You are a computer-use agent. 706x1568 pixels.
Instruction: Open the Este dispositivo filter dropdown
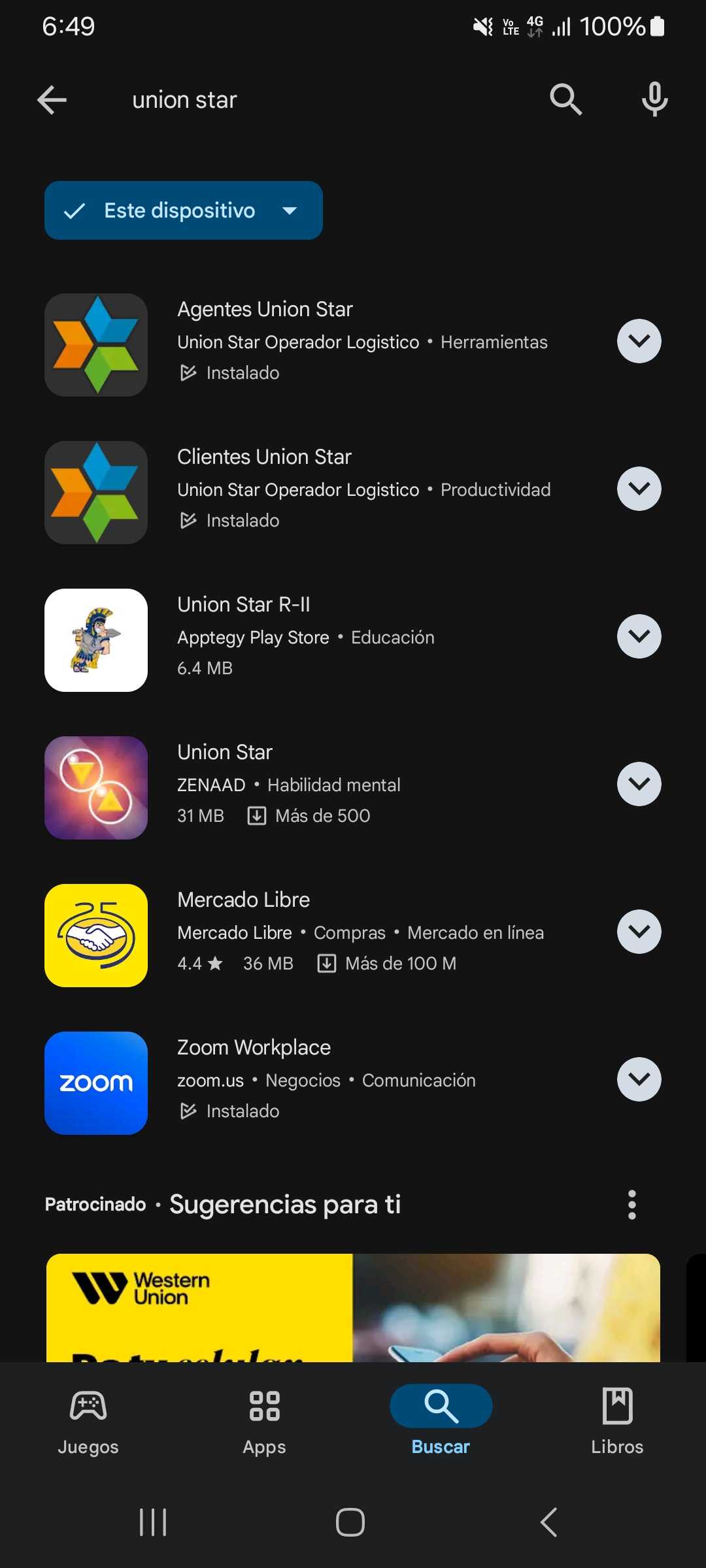pos(183,210)
